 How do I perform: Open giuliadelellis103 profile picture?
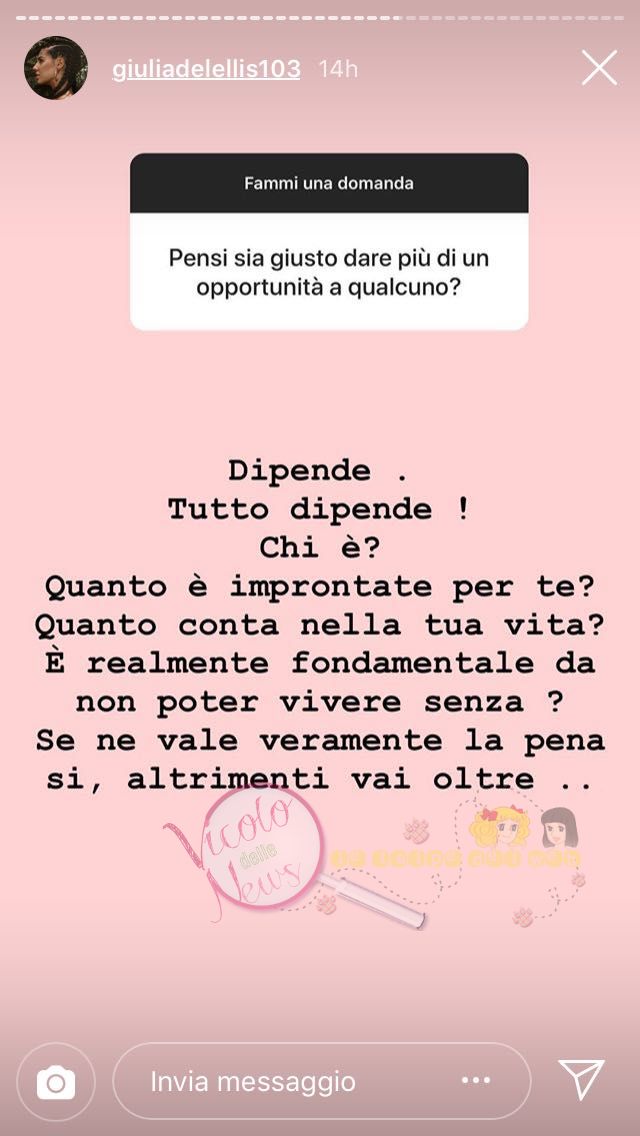pos(56,68)
